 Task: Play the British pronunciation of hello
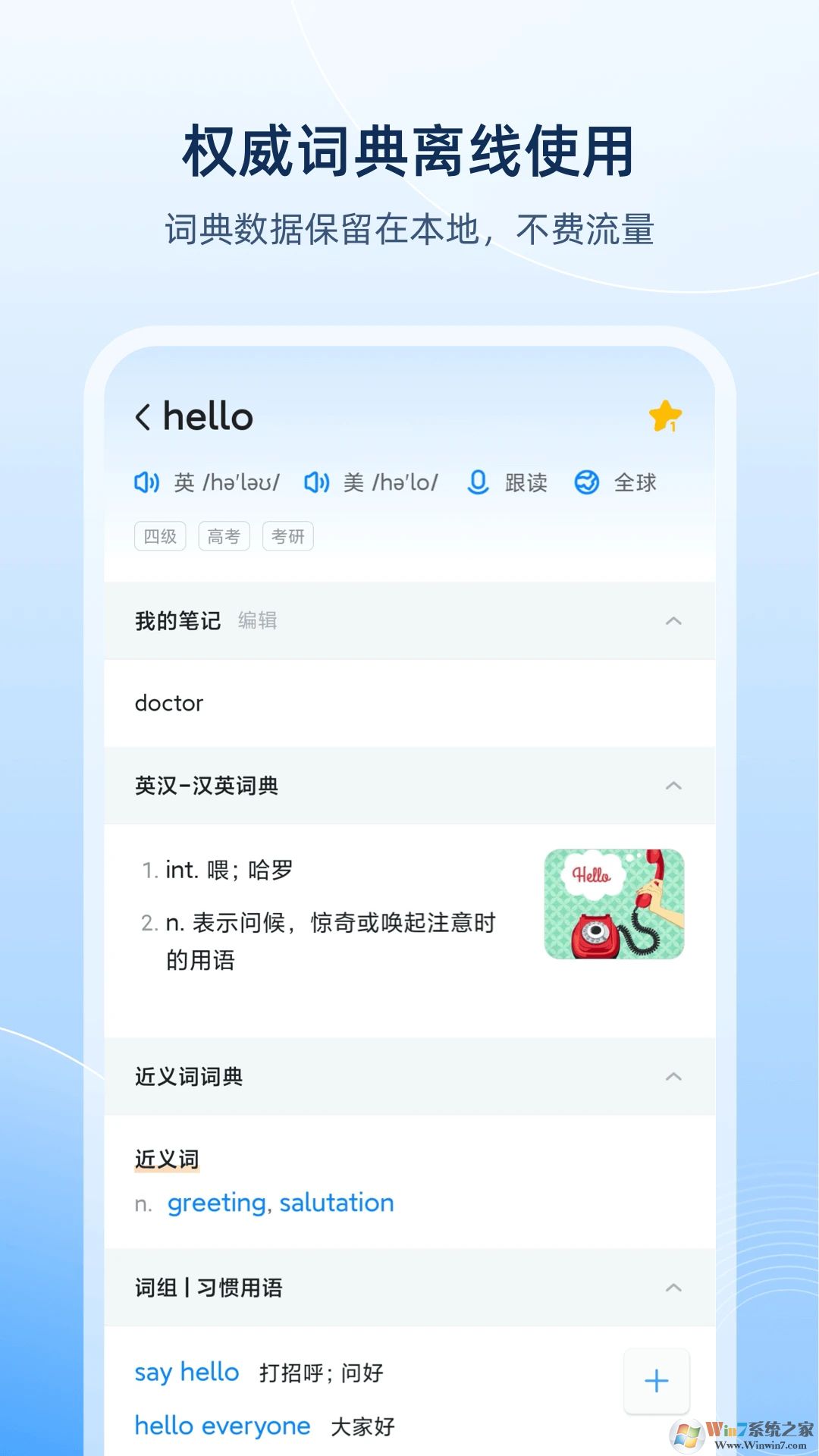pyautogui.click(x=149, y=482)
